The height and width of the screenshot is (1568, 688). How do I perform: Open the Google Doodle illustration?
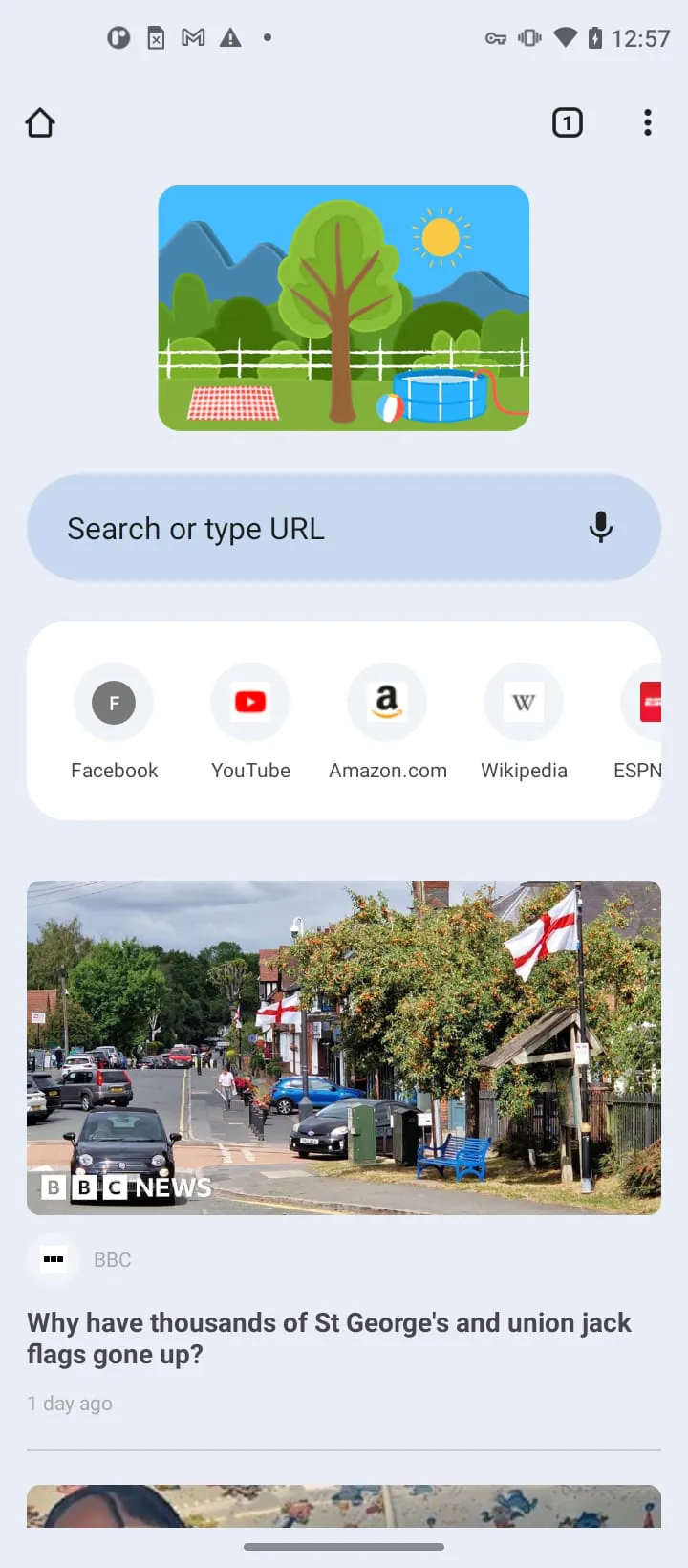344,308
